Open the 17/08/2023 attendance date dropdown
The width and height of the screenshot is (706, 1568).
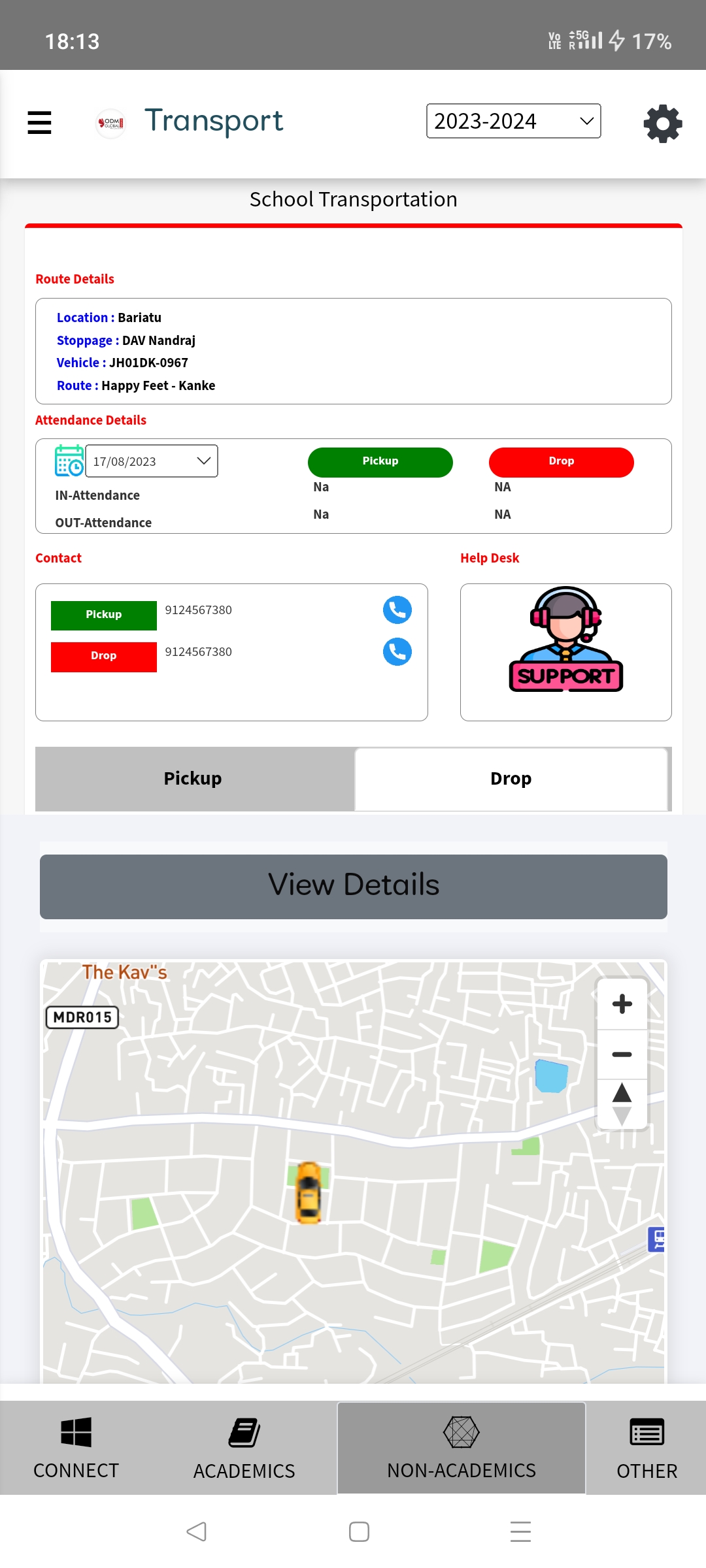click(x=152, y=461)
